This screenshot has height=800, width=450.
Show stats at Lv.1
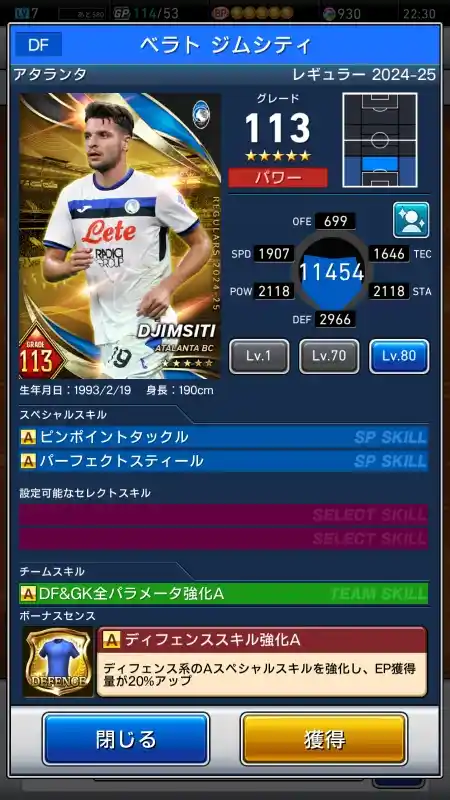[259, 356]
